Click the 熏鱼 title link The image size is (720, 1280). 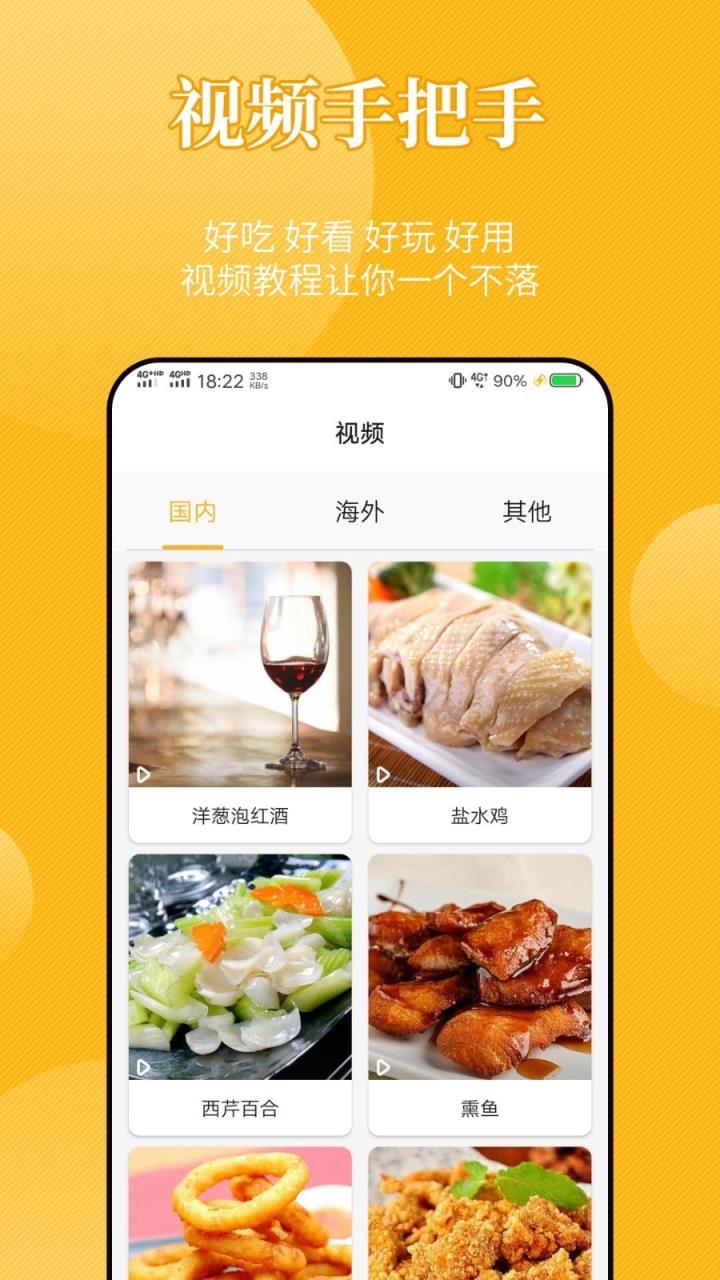pos(482,1108)
